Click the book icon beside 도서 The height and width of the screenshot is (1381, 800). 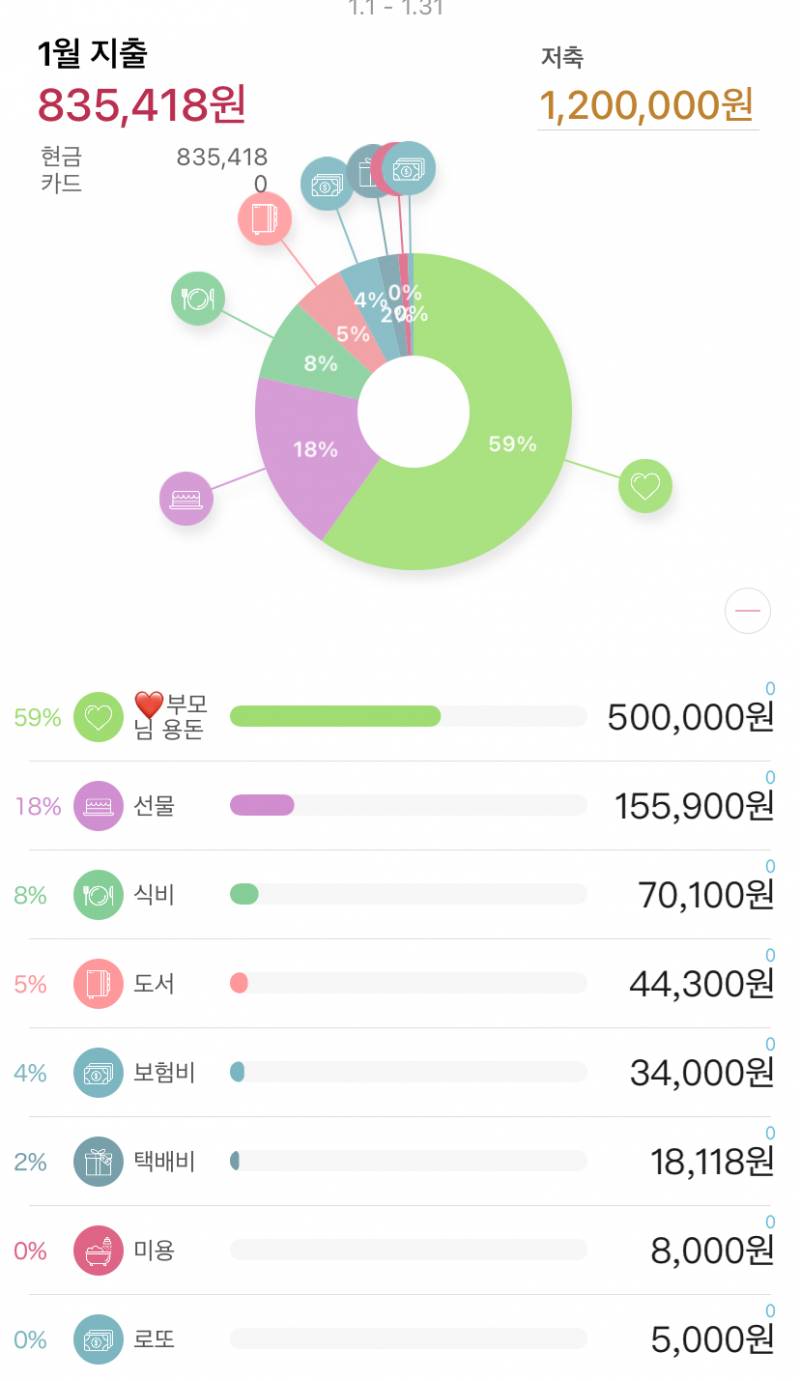pyautogui.click(x=98, y=983)
